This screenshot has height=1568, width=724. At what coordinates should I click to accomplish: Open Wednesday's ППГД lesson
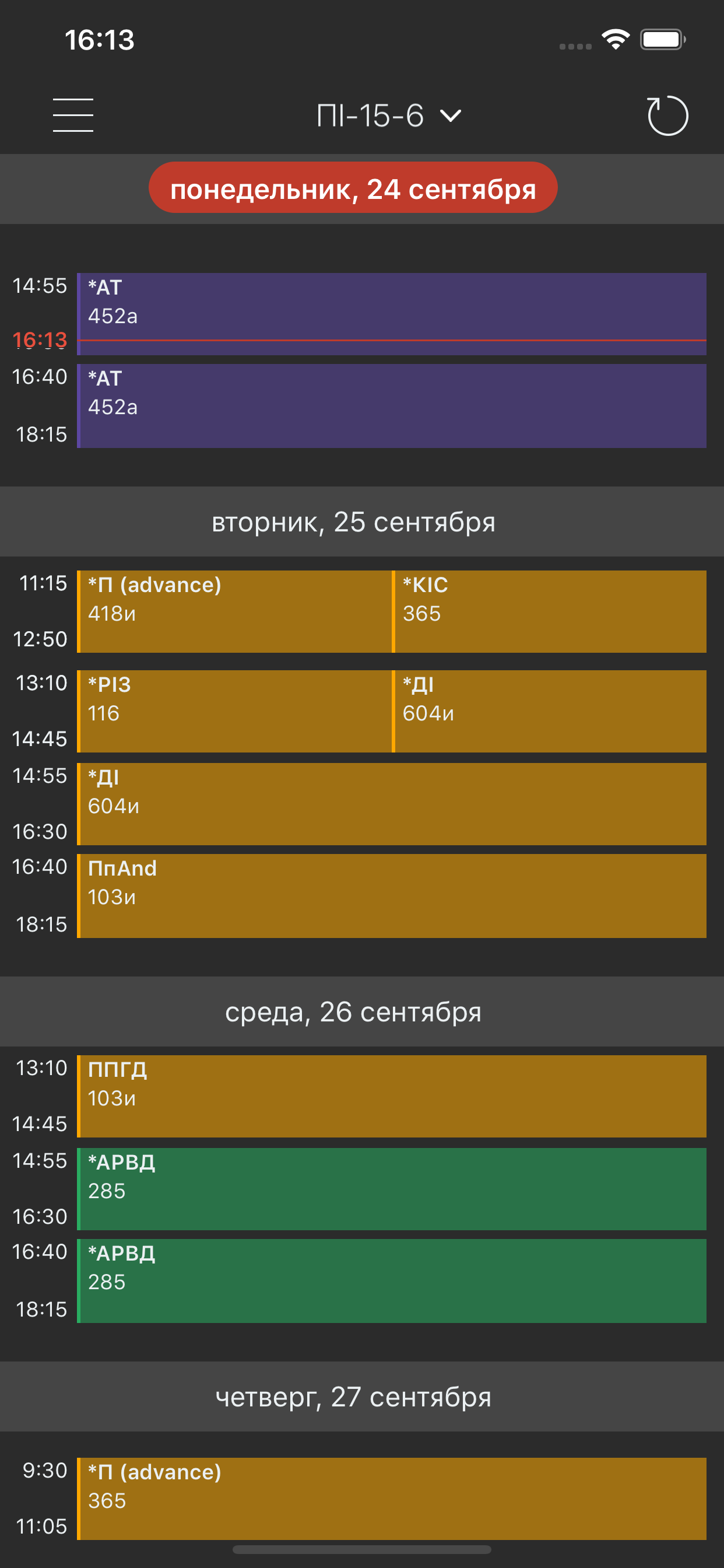392,1095
